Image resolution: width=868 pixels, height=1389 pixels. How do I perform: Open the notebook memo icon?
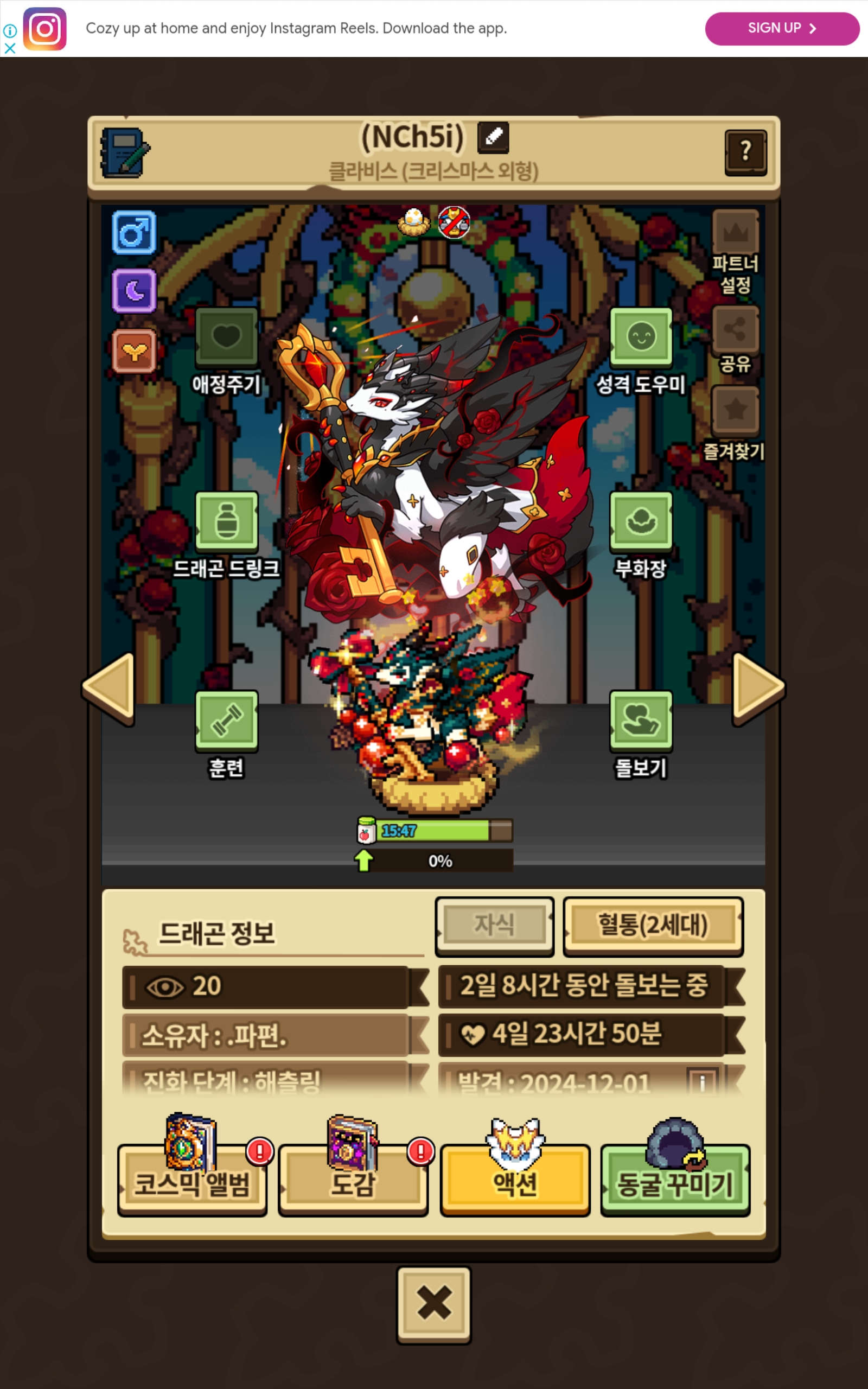(125, 152)
